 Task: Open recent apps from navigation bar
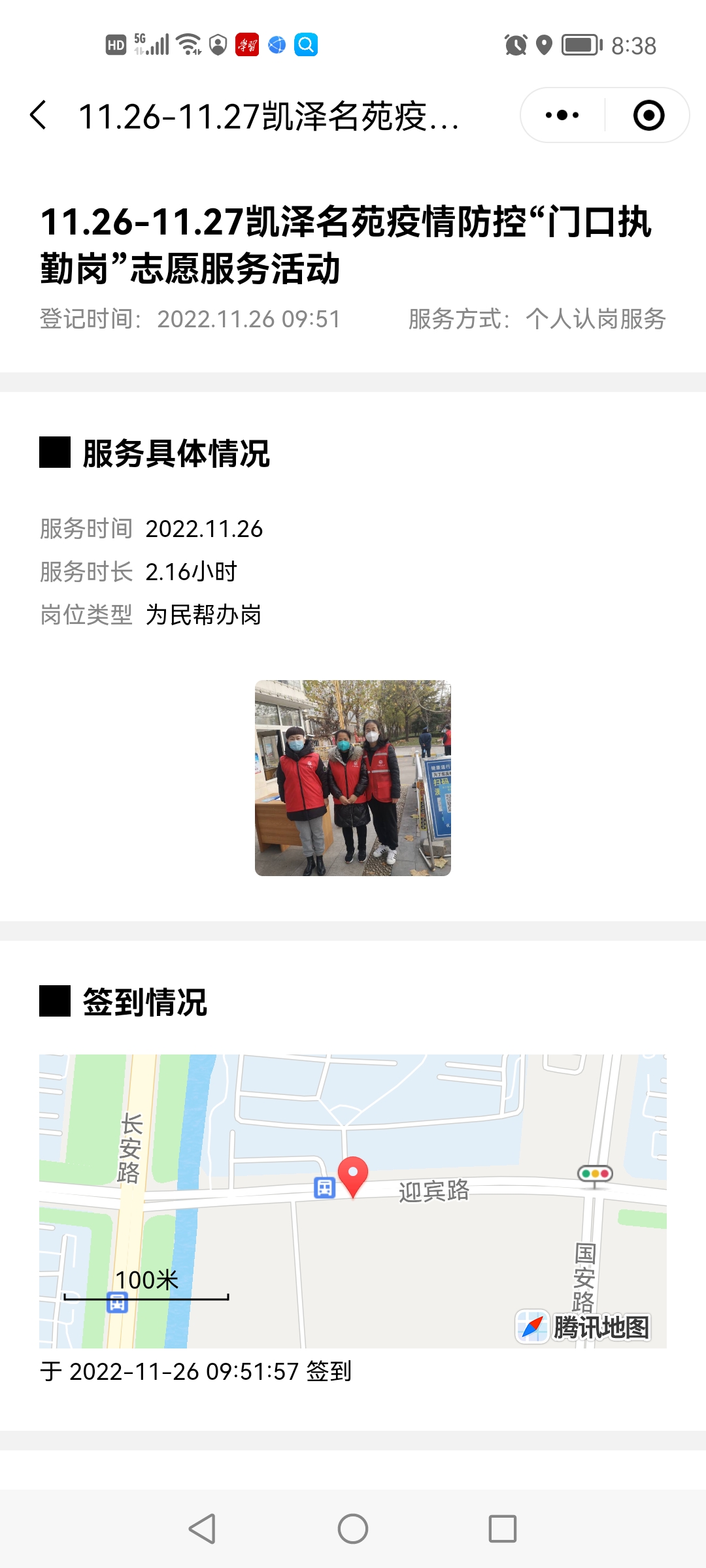(x=503, y=1529)
